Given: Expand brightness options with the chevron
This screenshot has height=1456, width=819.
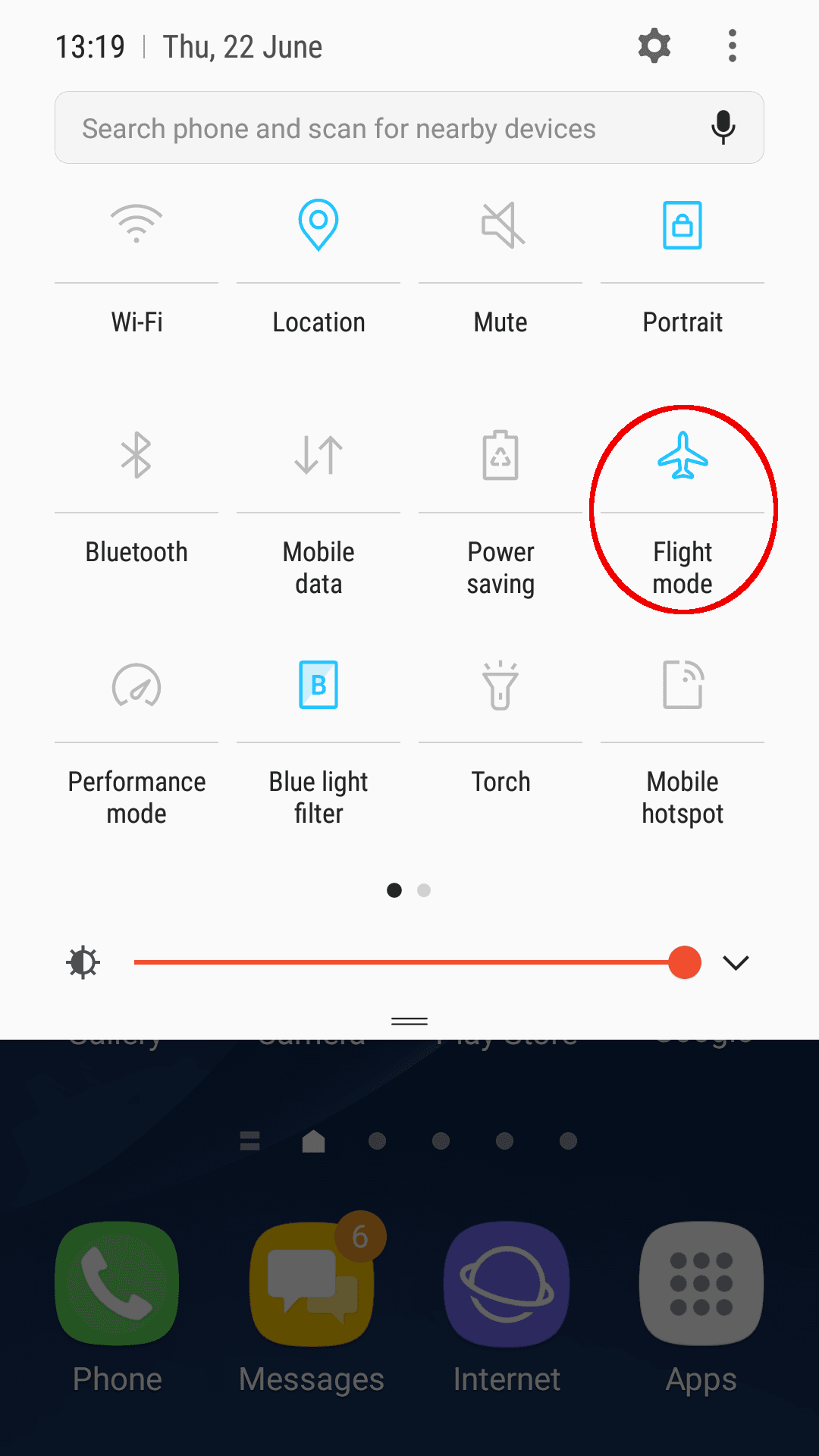Looking at the screenshot, I should 736,963.
